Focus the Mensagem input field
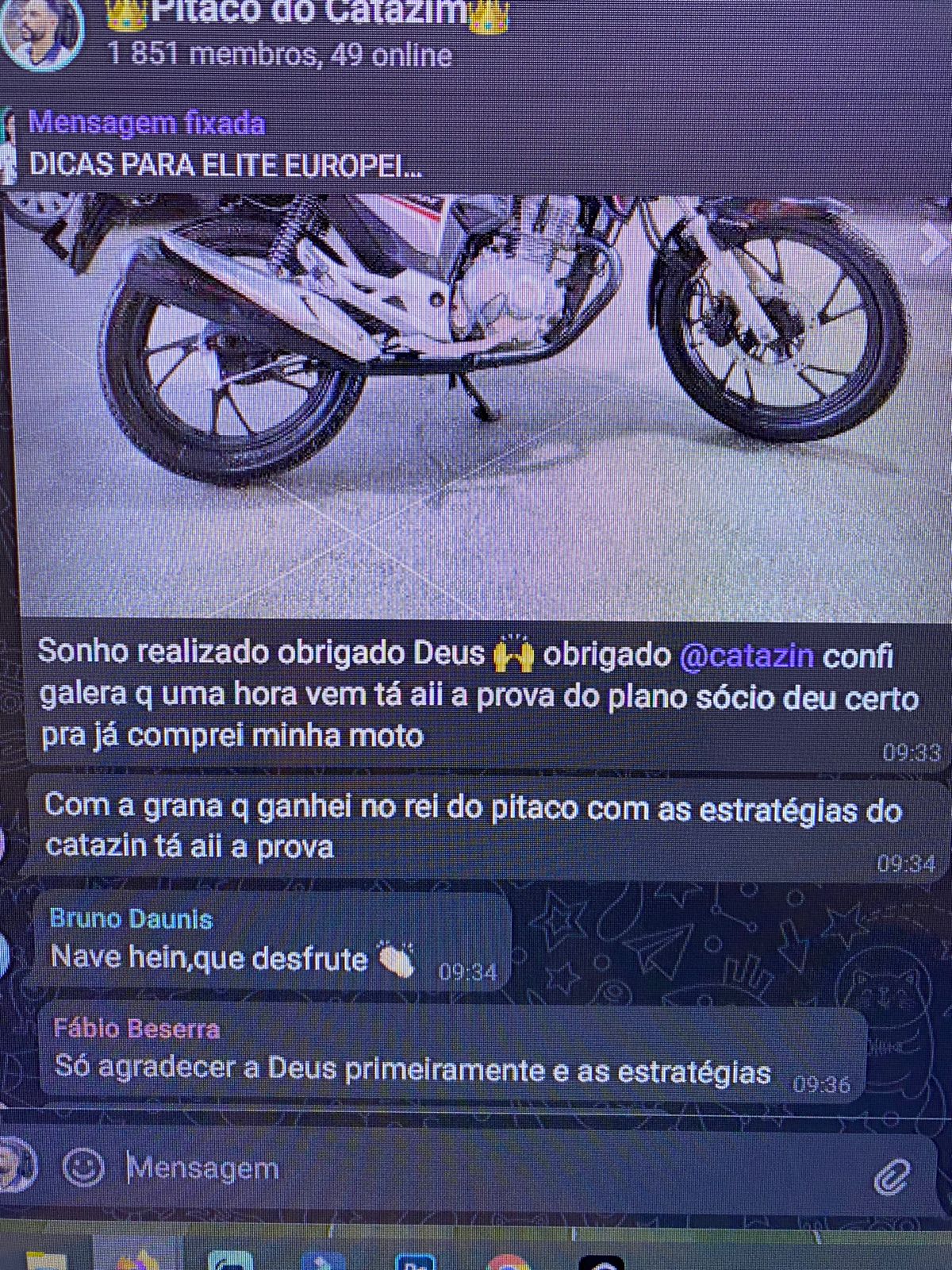 pyautogui.click(x=476, y=1168)
